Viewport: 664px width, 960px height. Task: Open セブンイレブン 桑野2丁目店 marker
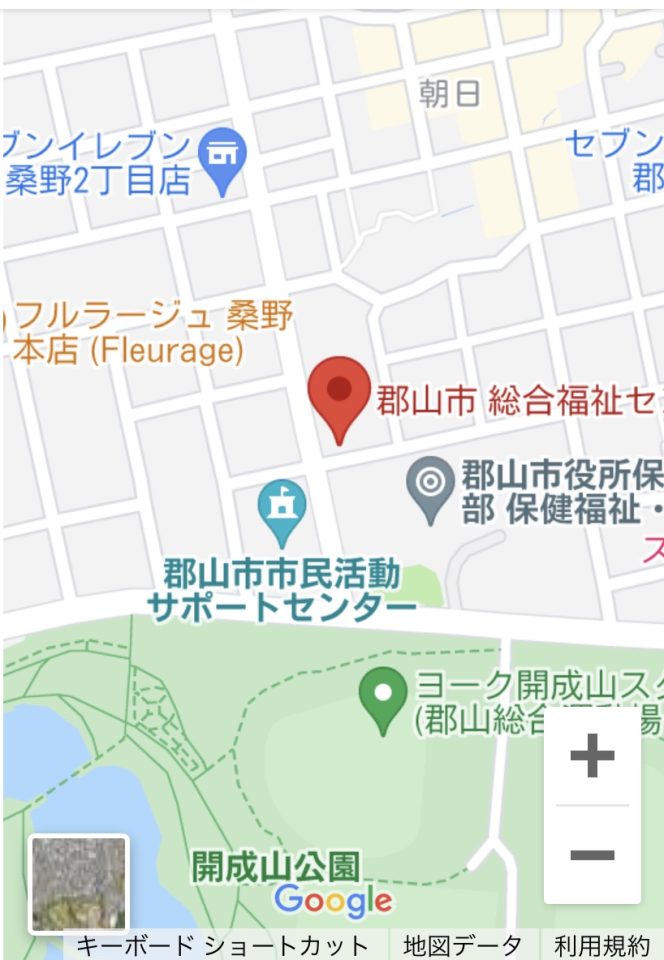coord(223,160)
